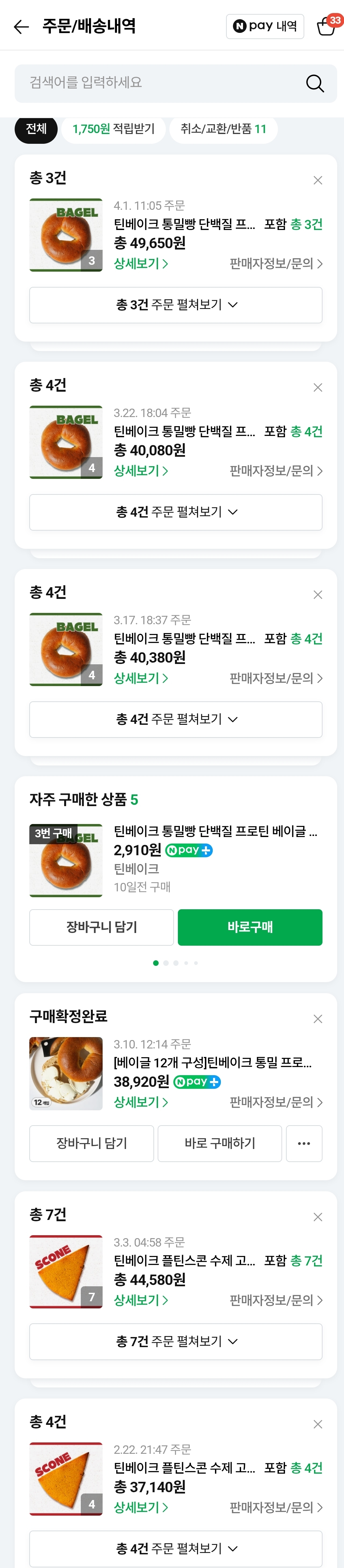Image resolution: width=344 pixels, height=1568 pixels.
Task: Open the 3.3. 04:58 scone order thumbnail
Action: coord(66,1272)
